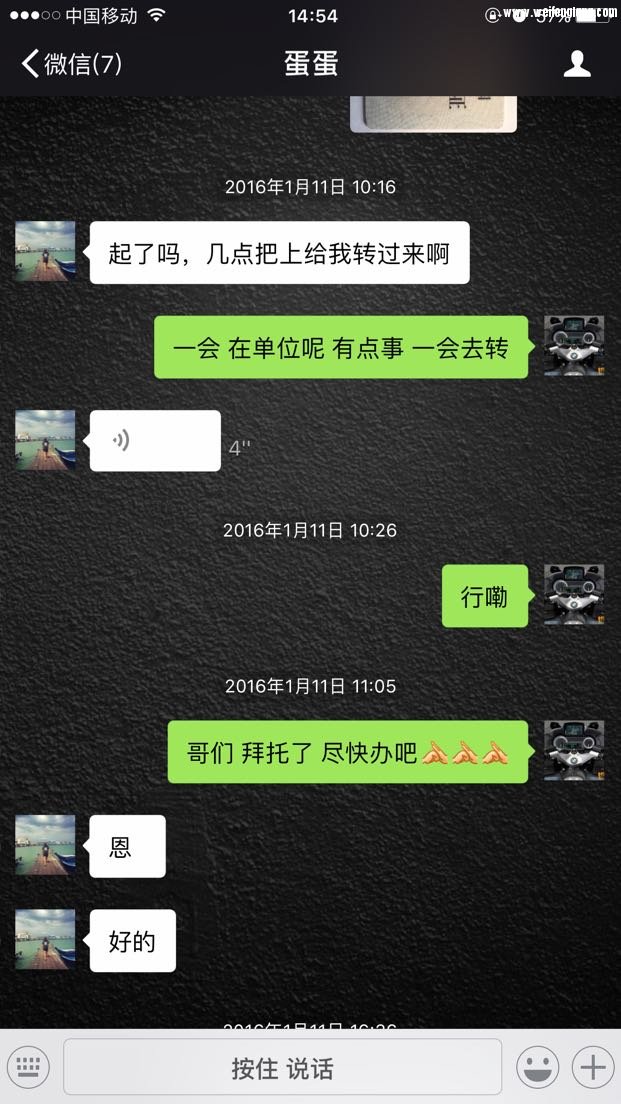Switch to keyboard text input
Viewport: 621px width, 1104px height.
coord(29,1067)
